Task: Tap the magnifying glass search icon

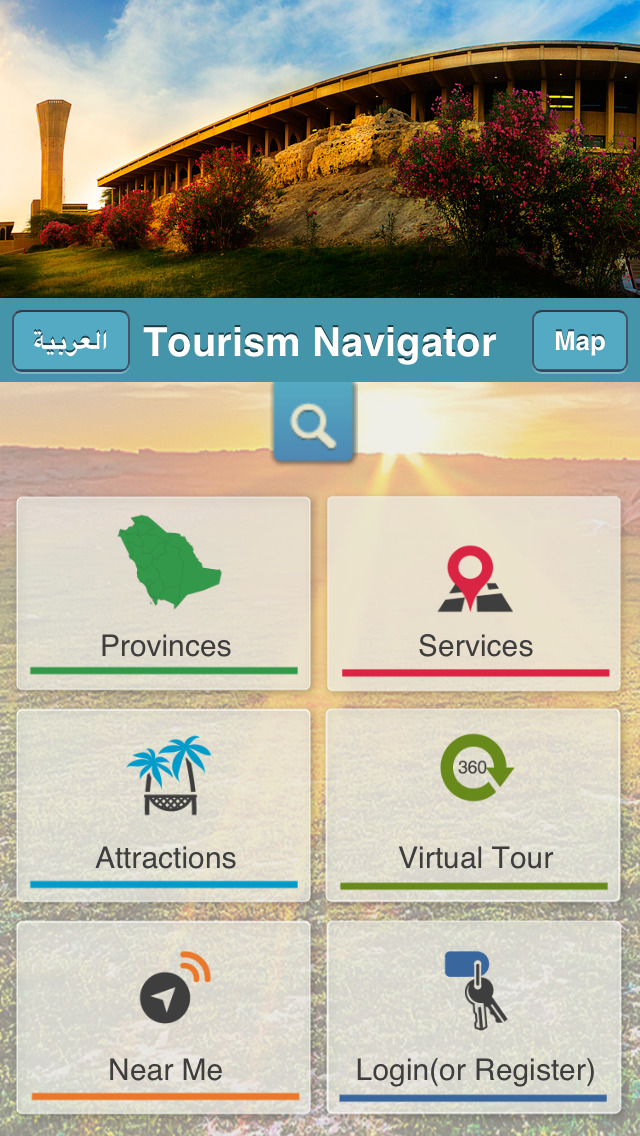Action: [314, 423]
